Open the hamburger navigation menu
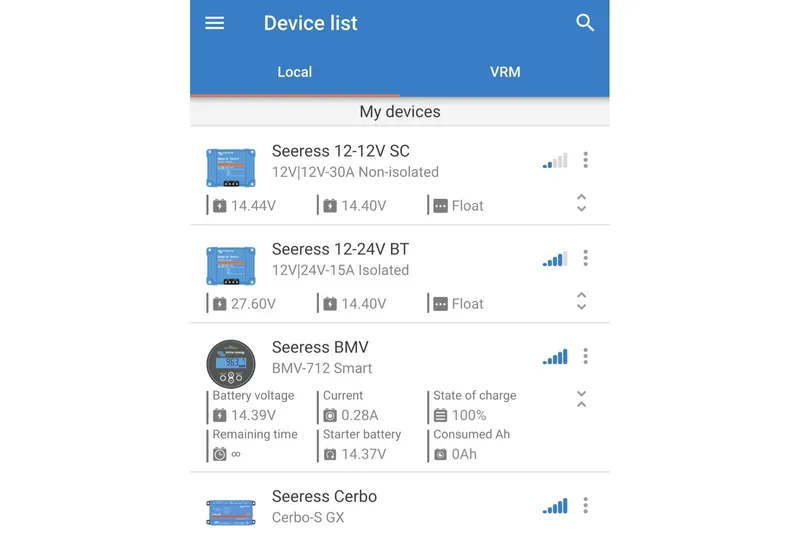This screenshot has width=800, height=533. (x=215, y=23)
